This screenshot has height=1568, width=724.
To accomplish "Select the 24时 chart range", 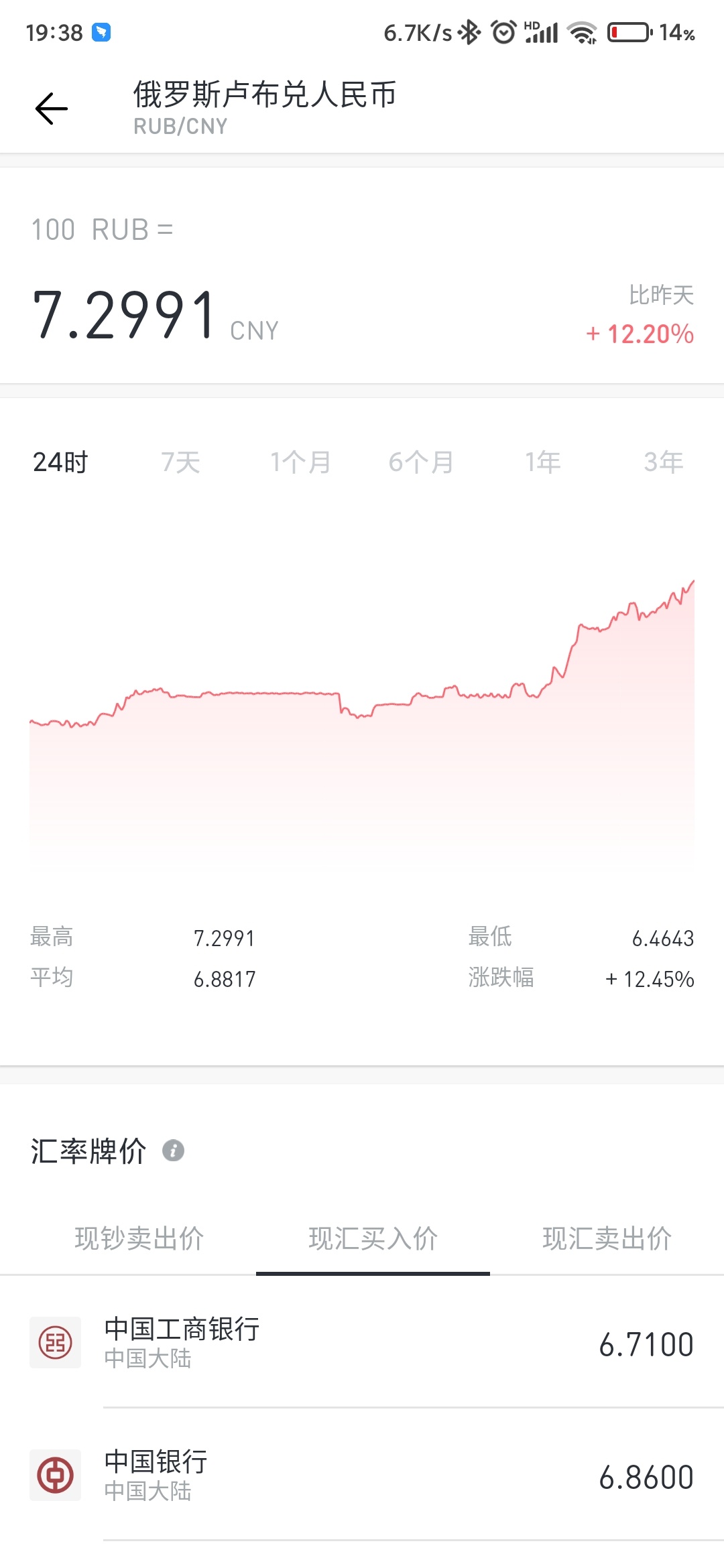I will click(60, 462).
